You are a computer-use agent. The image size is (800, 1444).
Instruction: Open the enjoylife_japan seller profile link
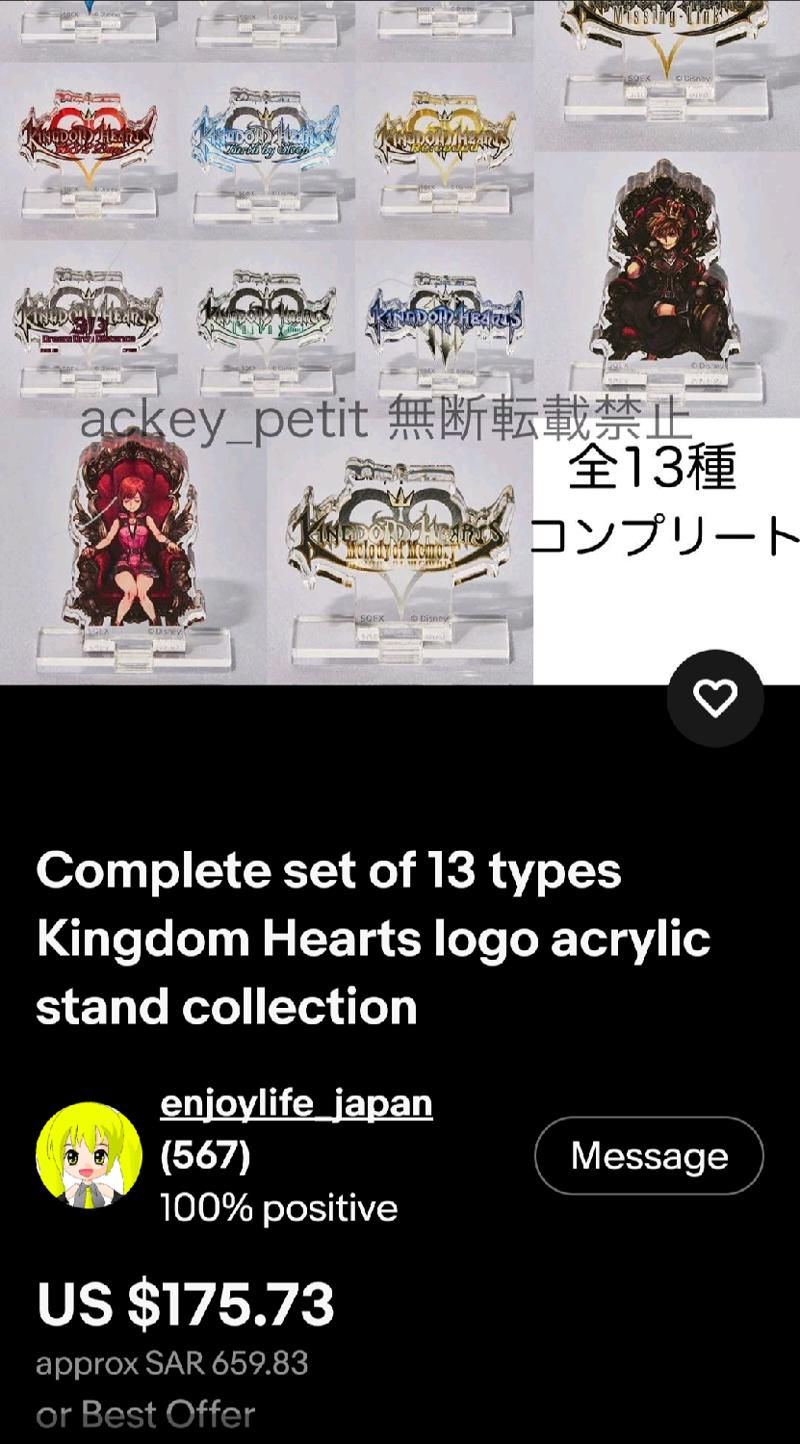click(296, 1104)
